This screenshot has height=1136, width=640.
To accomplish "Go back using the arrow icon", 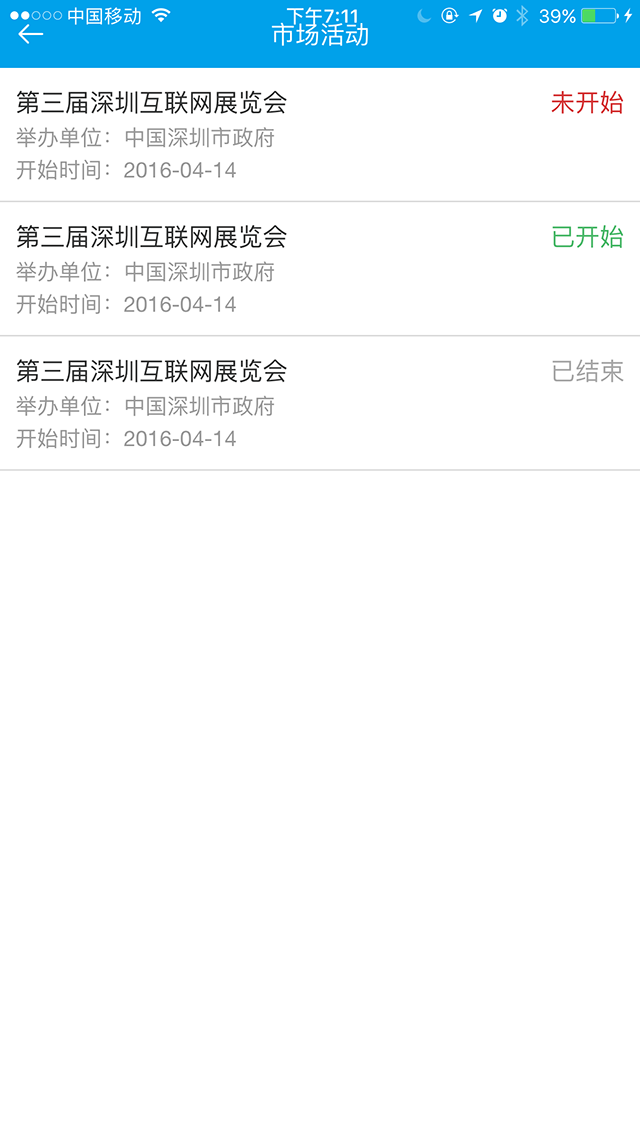I will (31, 35).
